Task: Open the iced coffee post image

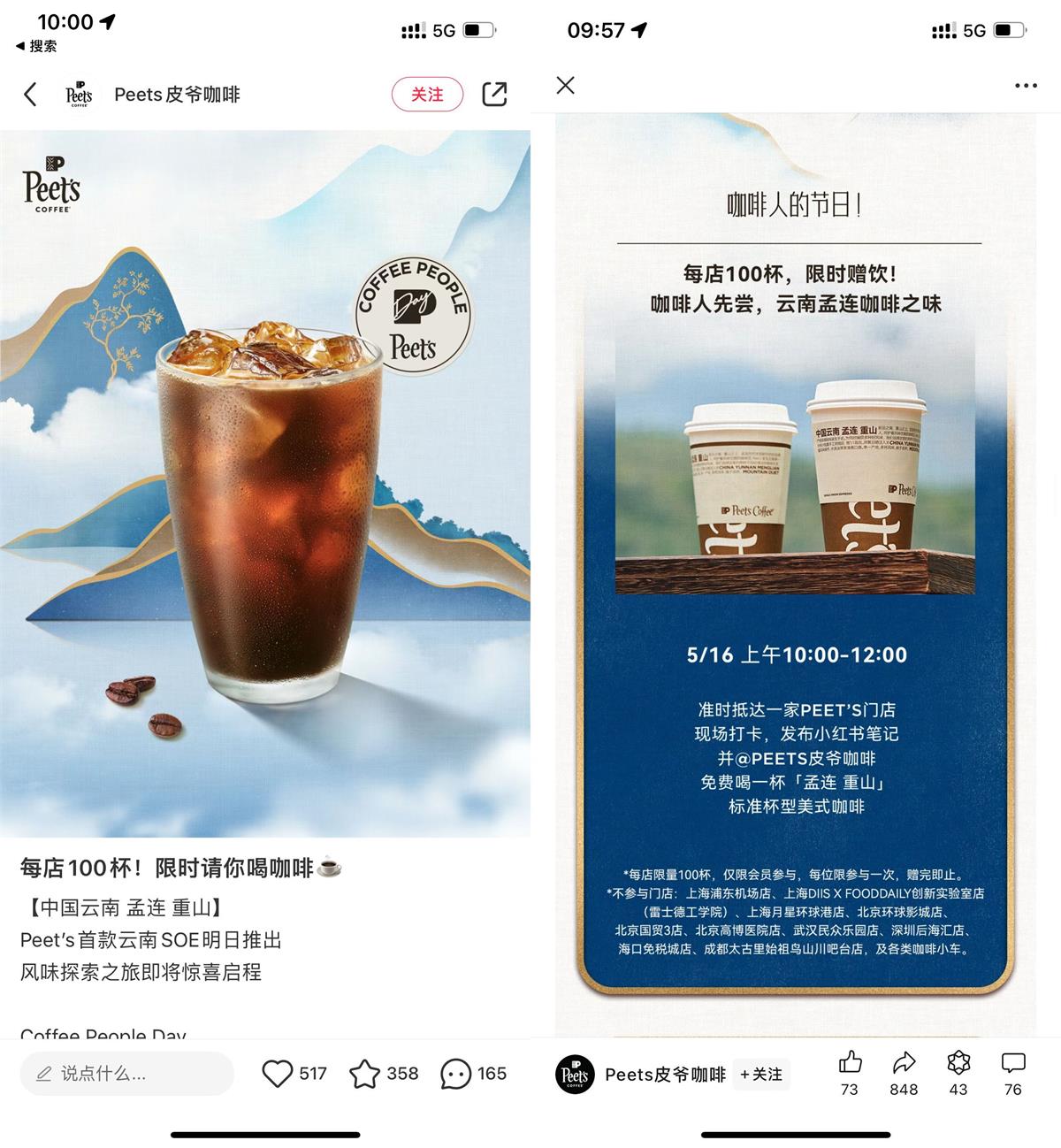Action: [265, 483]
